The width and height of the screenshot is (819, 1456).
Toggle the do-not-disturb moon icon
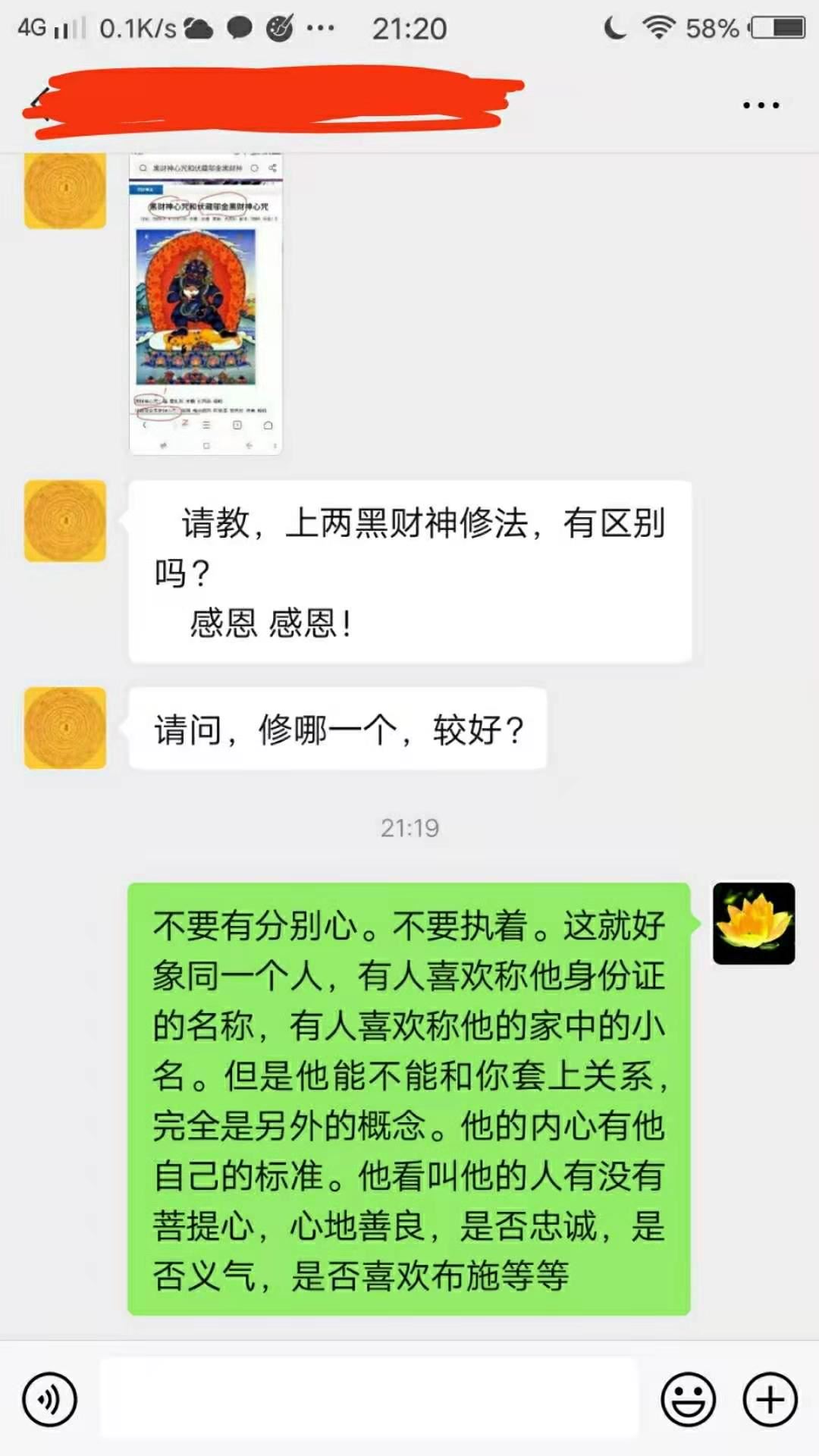[x=616, y=27]
